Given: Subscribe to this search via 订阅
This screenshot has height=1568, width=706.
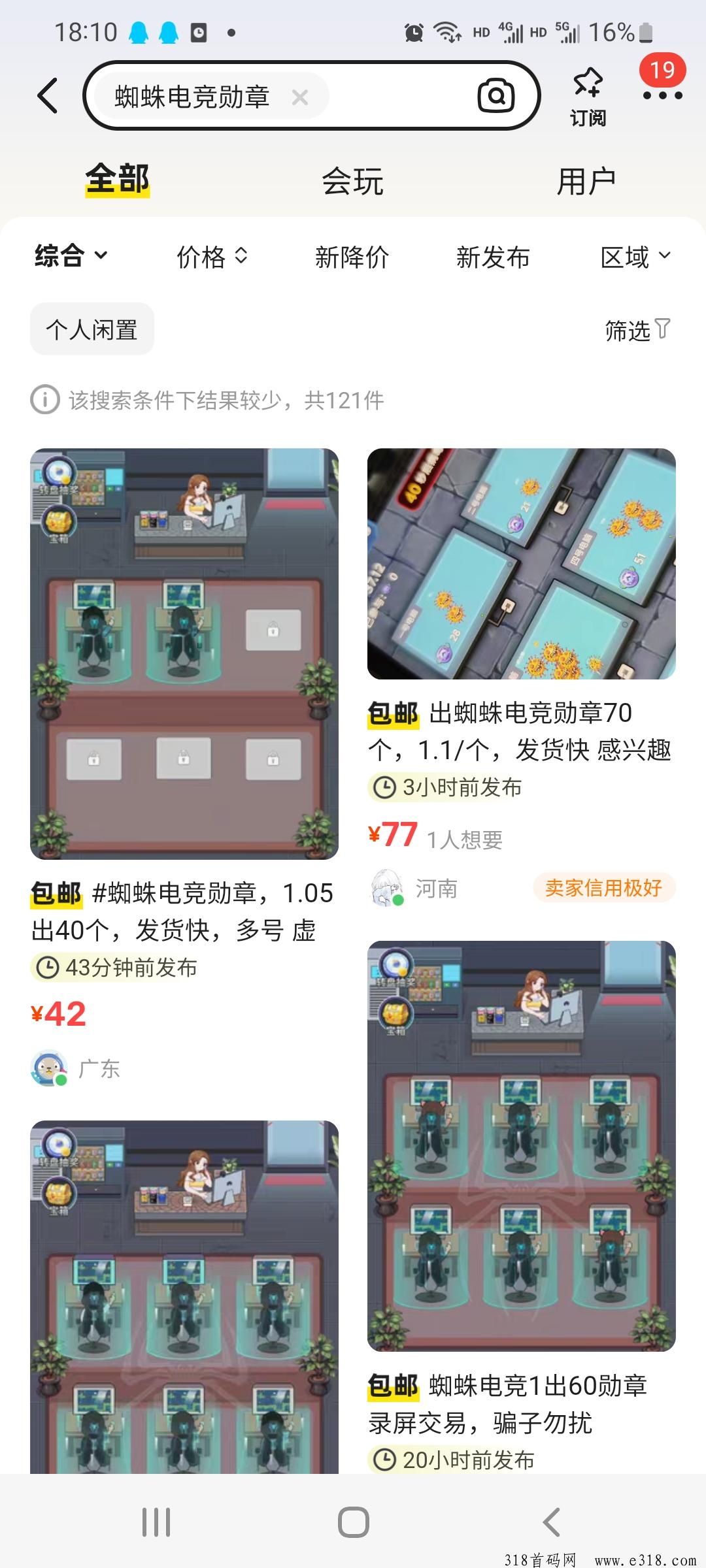Looking at the screenshot, I should (588, 97).
